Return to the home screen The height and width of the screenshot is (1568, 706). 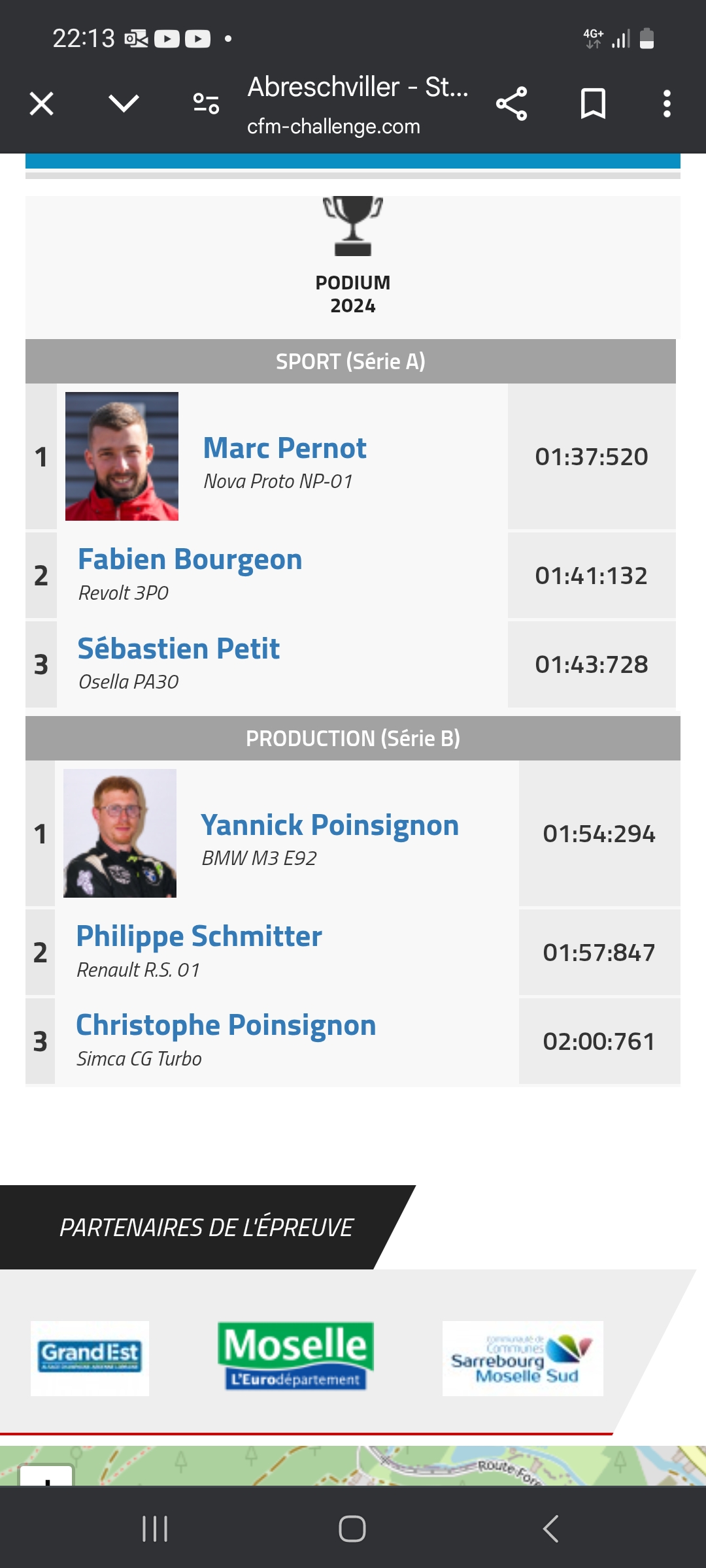click(x=352, y=1528)
